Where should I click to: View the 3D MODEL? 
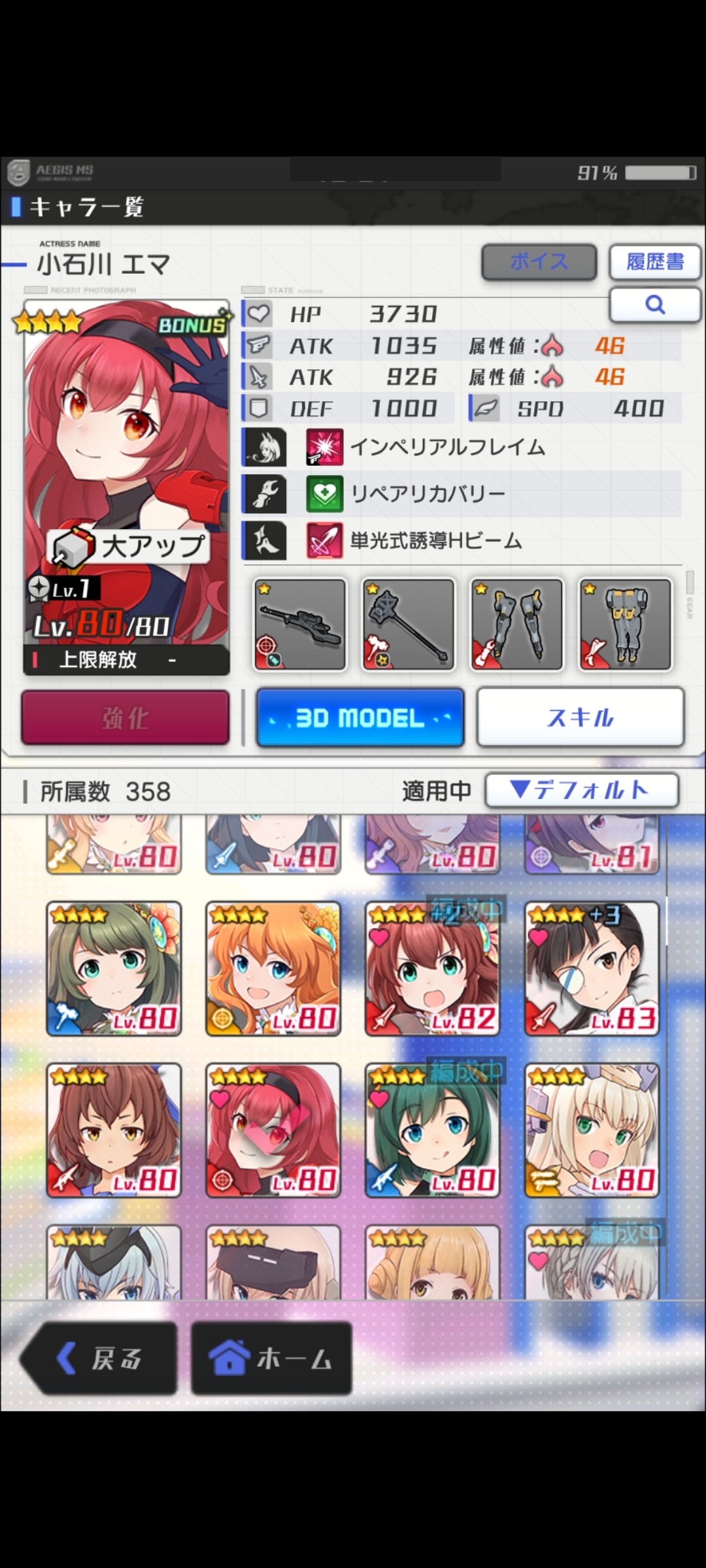(x=360, y=718)
